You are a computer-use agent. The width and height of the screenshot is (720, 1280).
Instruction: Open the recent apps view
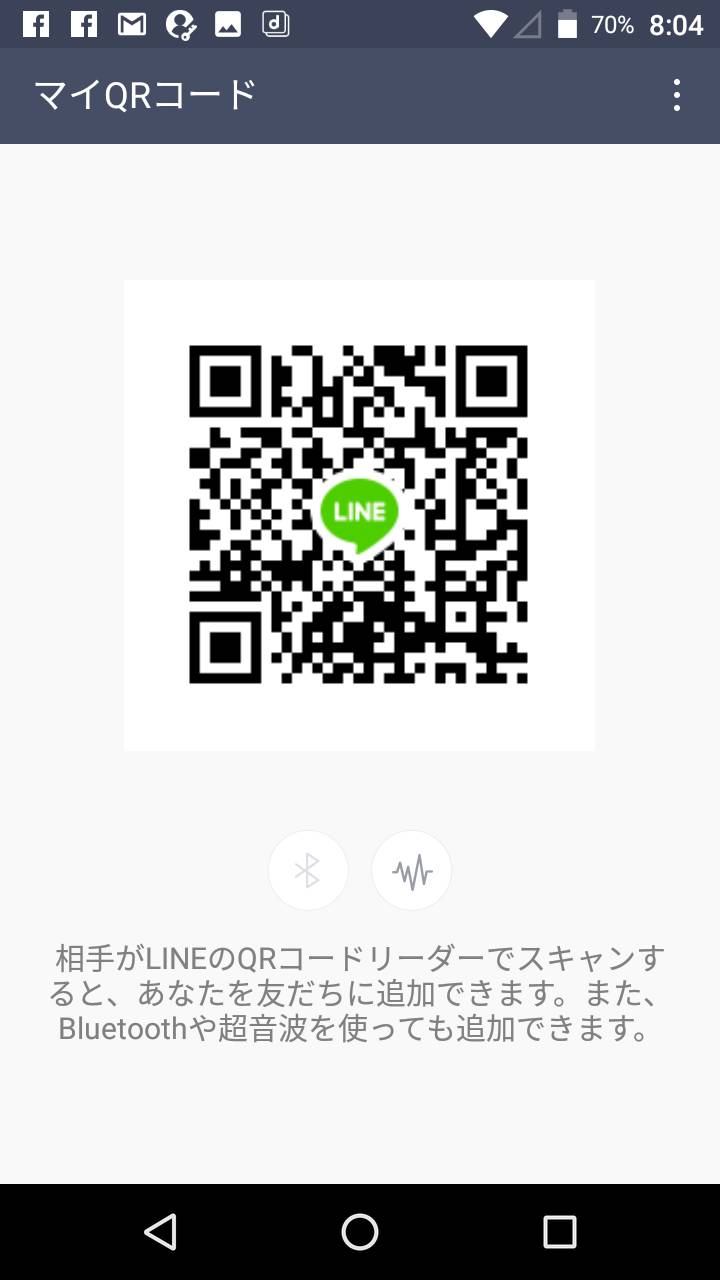pyautogui.click(x=560, y=1232)
